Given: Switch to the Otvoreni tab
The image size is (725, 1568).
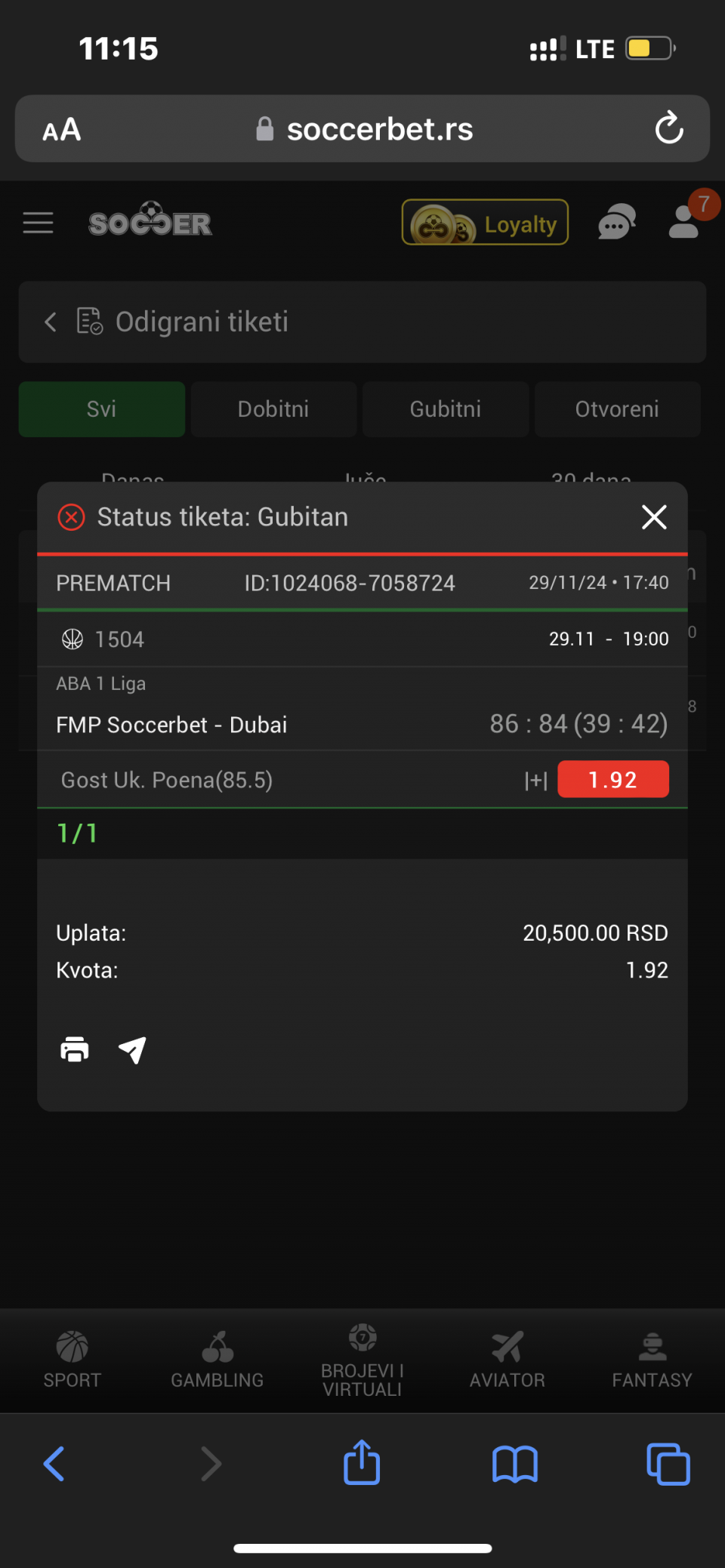Looking at the screenshot, I should coord(618,409).
